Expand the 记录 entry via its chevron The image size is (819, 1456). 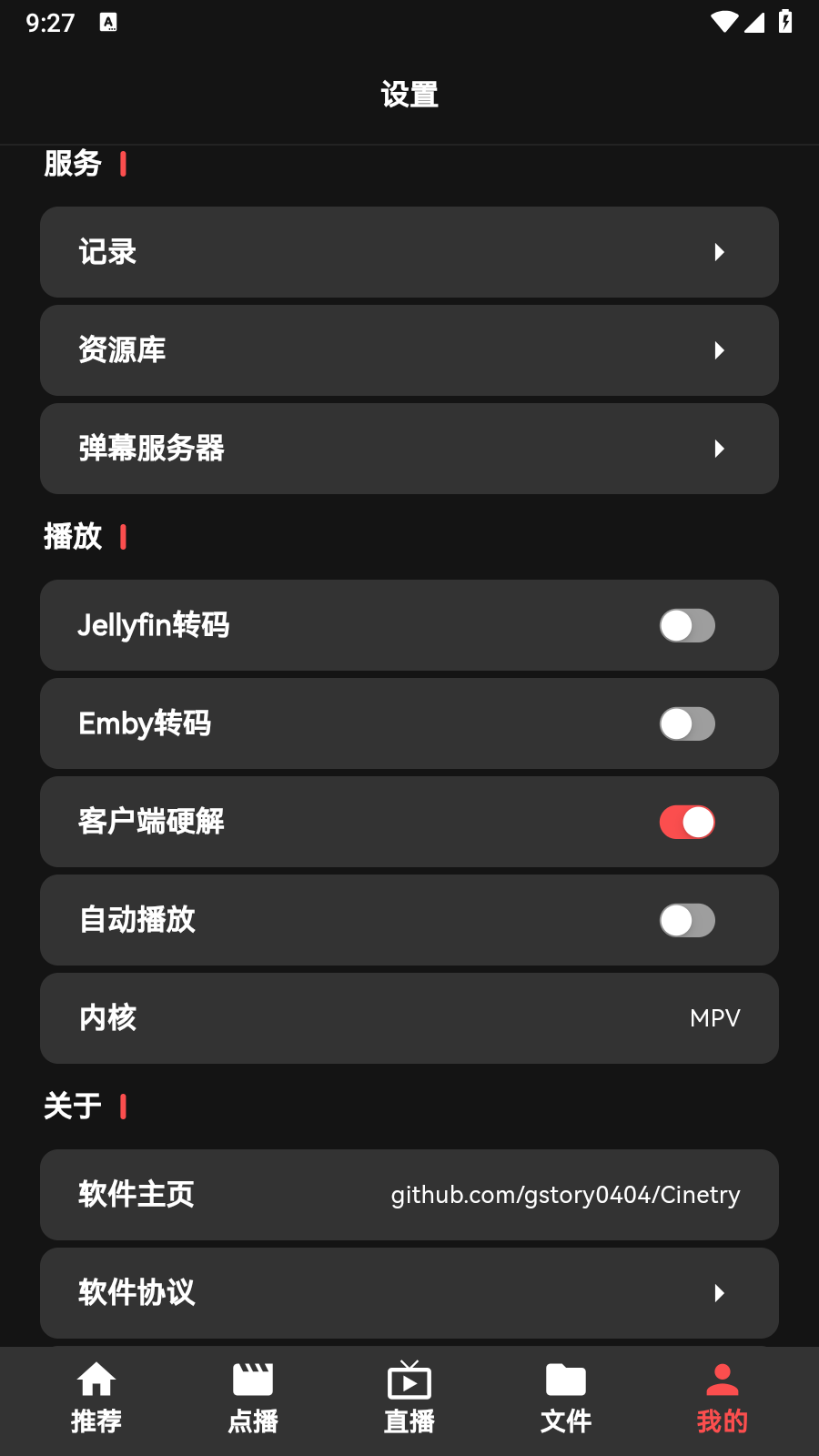point(721,252)
